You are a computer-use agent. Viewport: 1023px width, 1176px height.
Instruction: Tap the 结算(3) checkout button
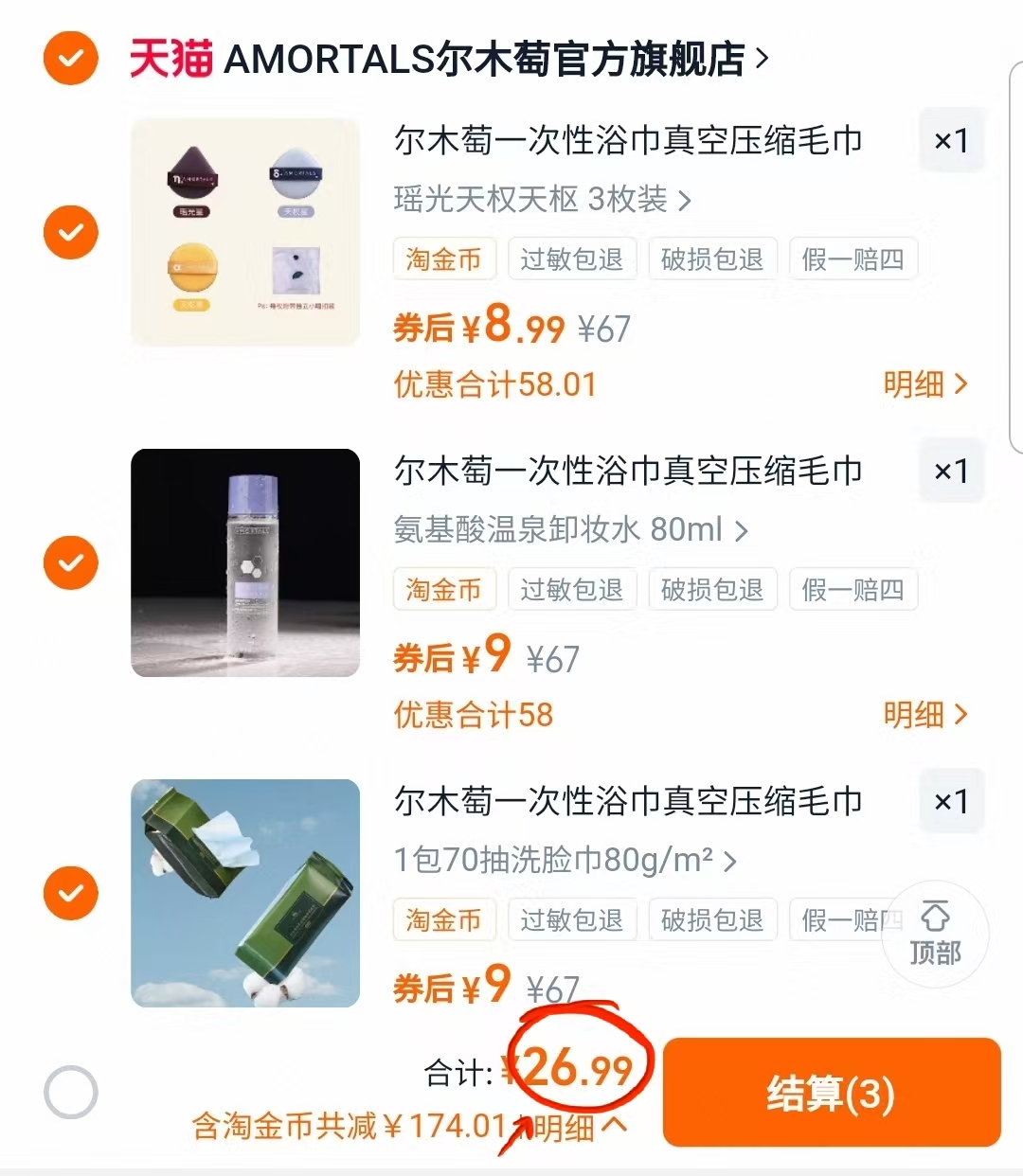(832, 1091)
